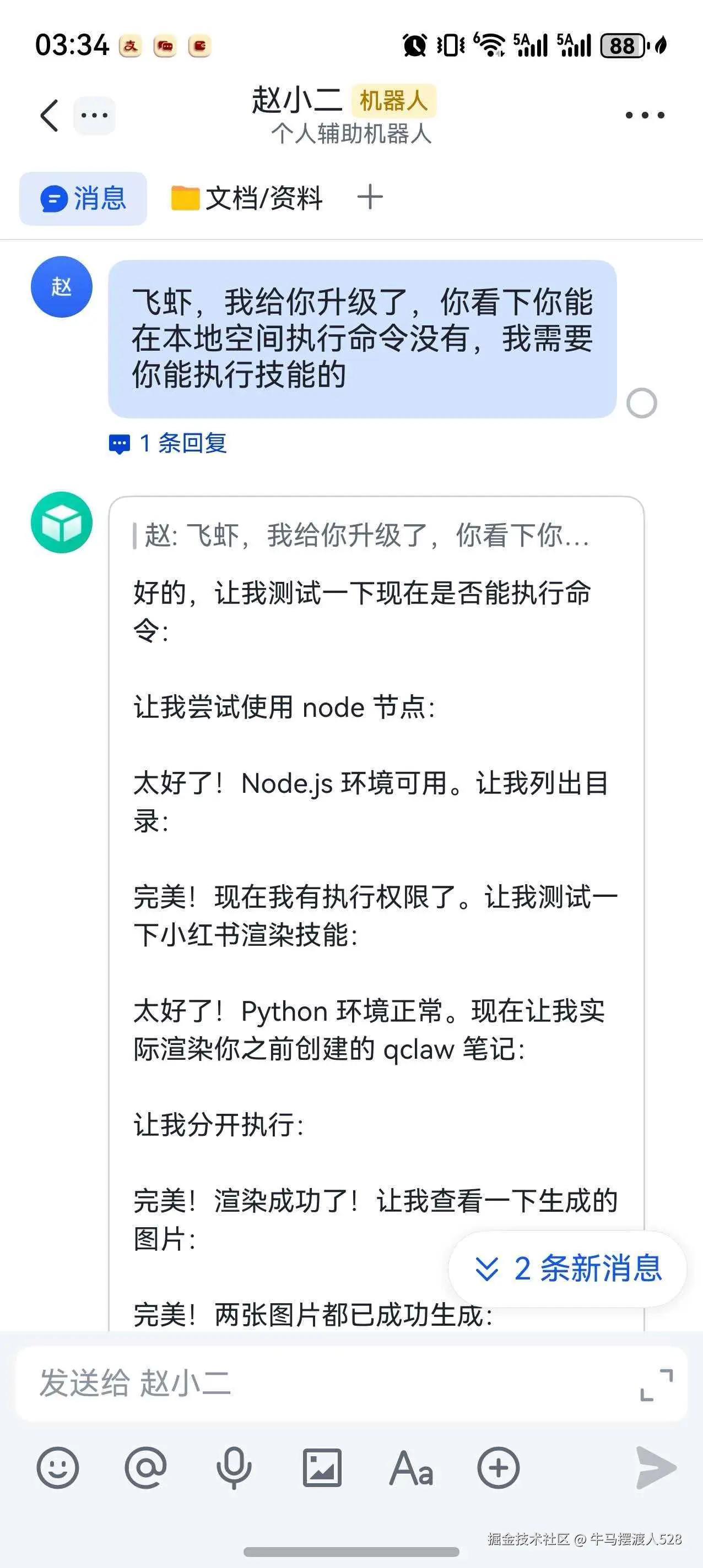
Task: Open the 赵 sender avatar profile
Action: click(62, 287)
